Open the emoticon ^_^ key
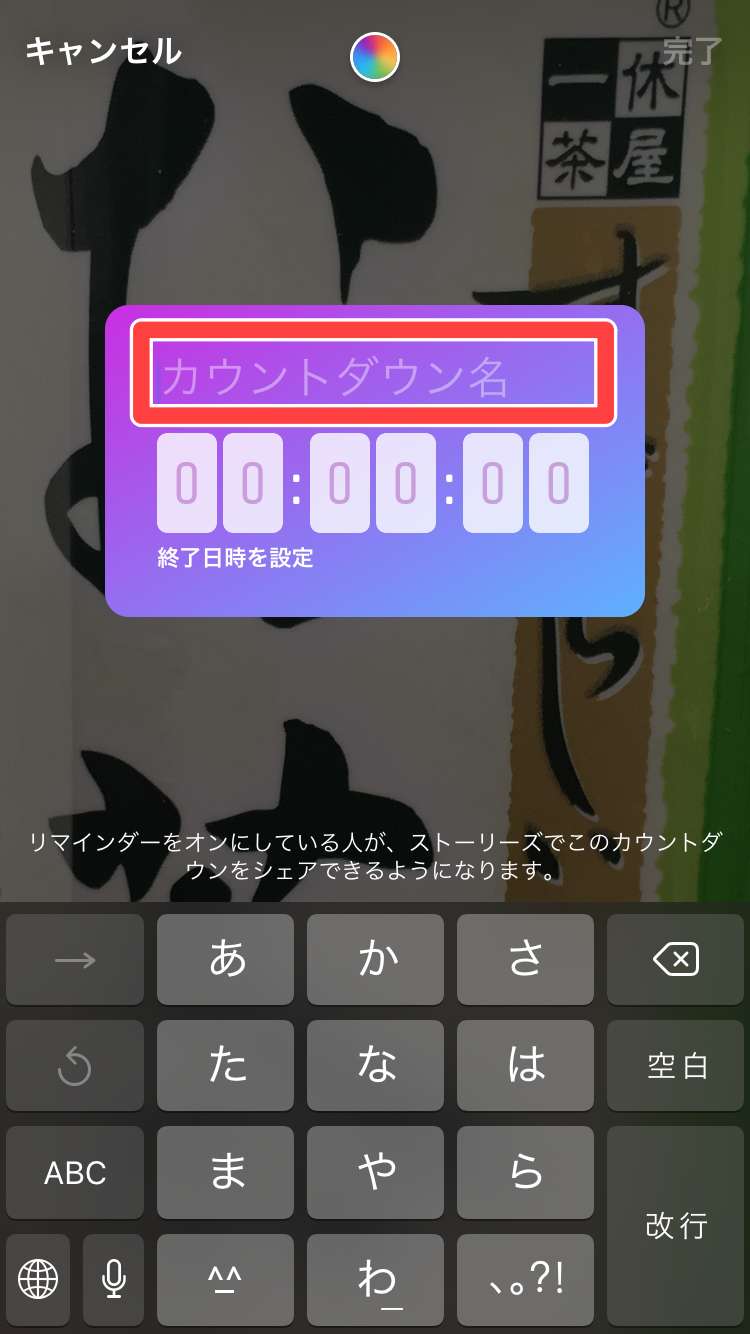 pos(226,1277)
